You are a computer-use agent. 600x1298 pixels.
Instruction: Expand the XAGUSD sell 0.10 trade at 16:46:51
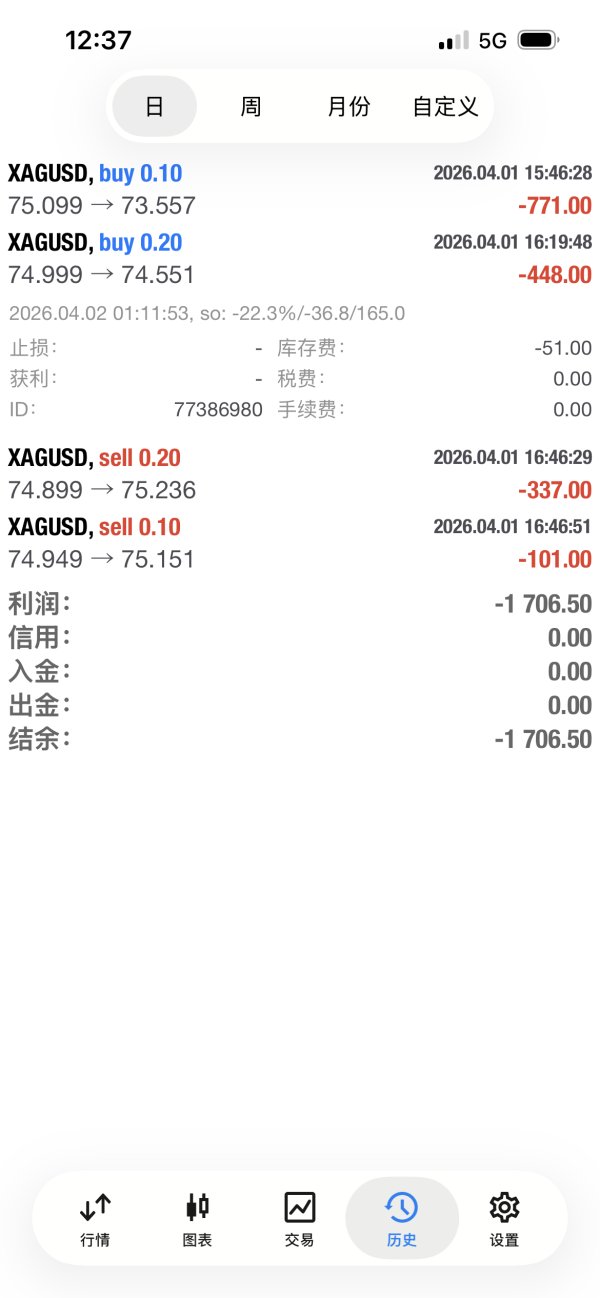[x=300, y=543]
